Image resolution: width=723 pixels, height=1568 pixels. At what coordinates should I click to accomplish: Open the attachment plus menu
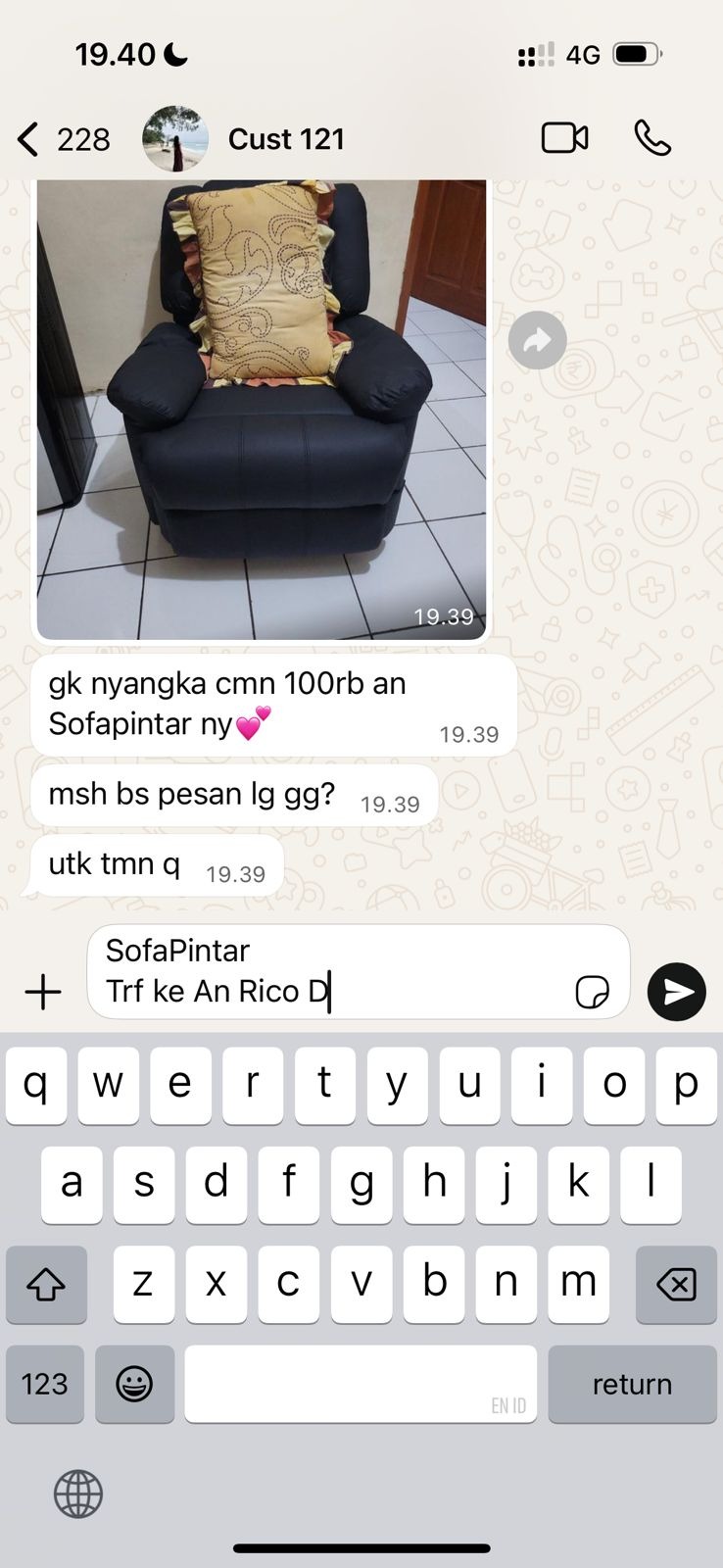(x=43, y=992)
